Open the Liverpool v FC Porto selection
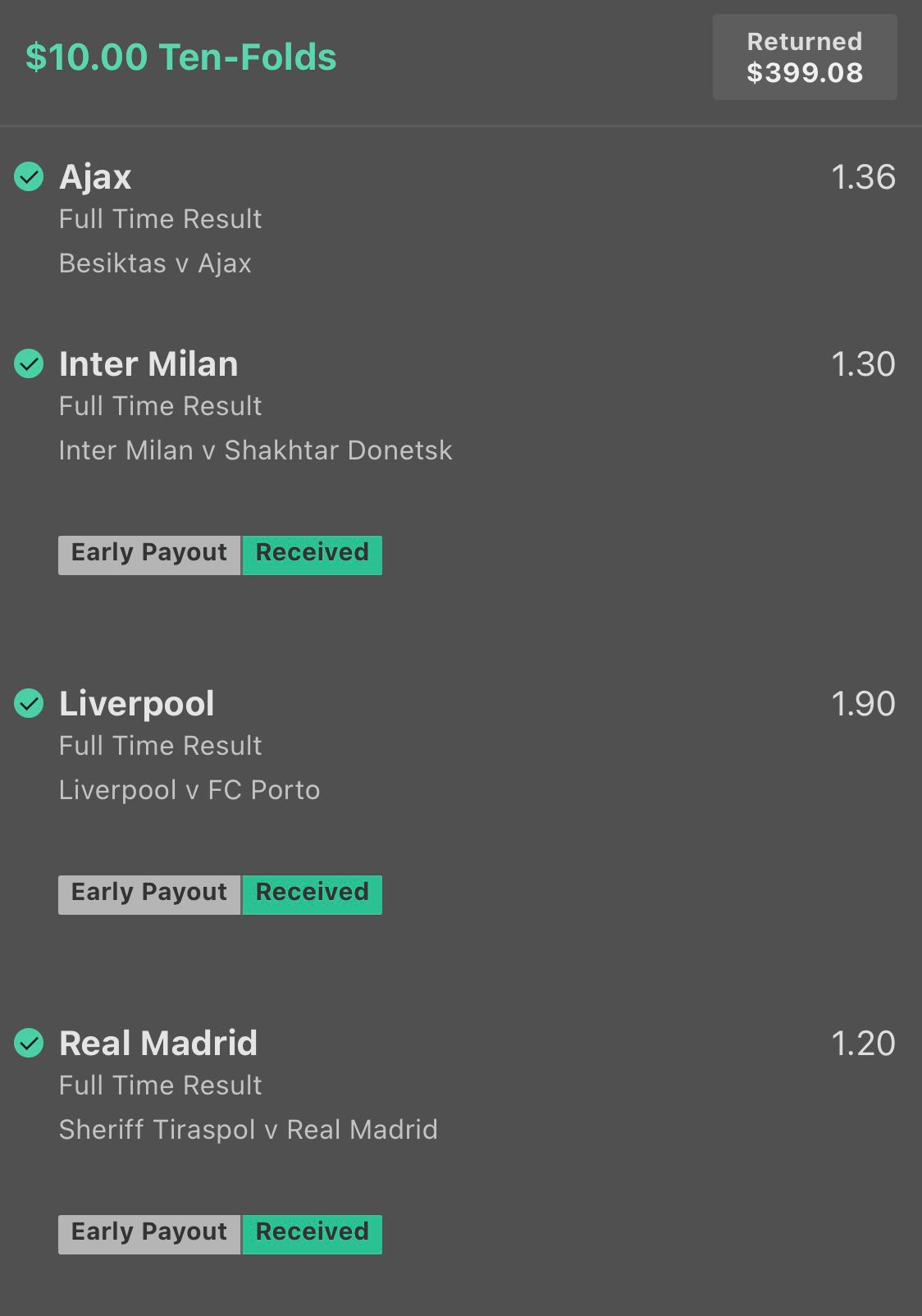The width and height of the screenshot is (922, 1316). click(189, 790)
